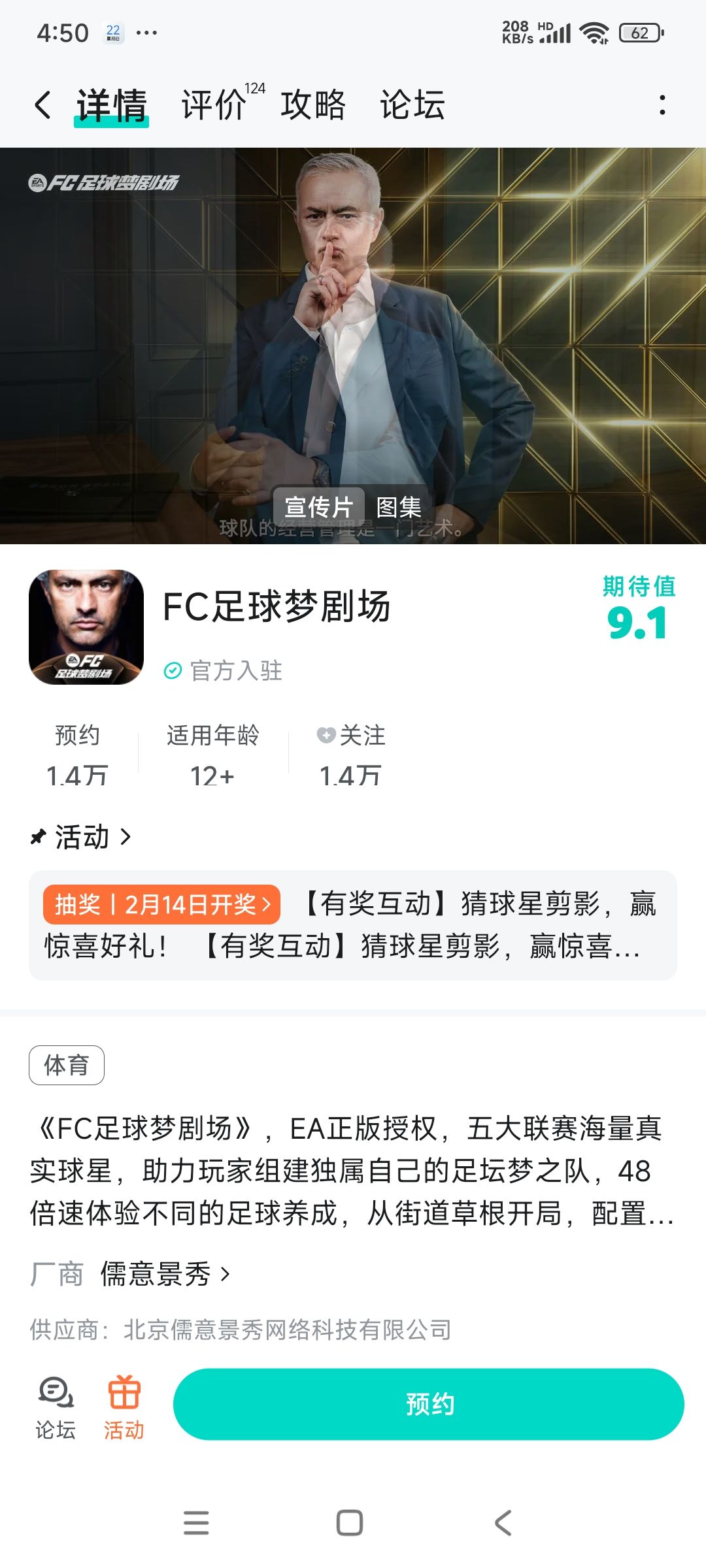Open 论坛 from the bottom bar
This screenshot has height=1568, width=706.
pos(56,1408)
